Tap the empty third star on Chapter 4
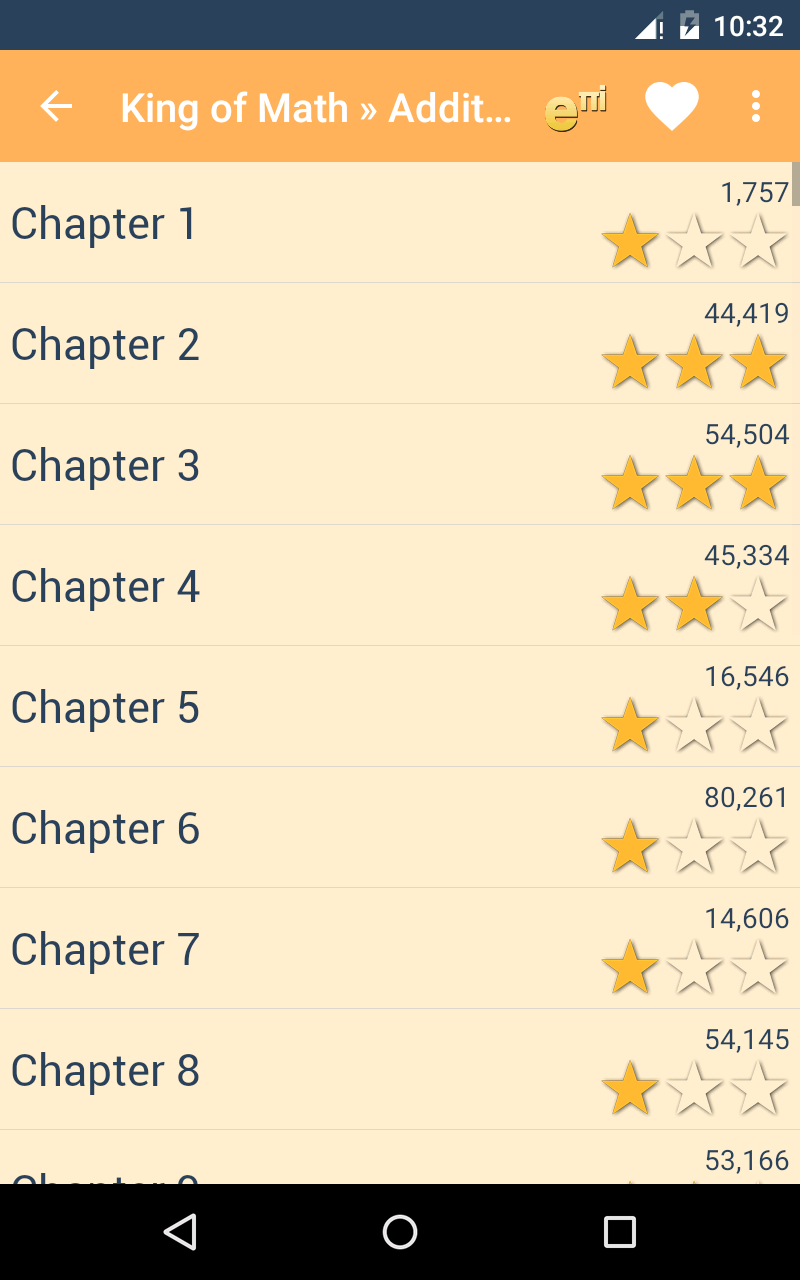800x1280 pixels. coord(758,604)
